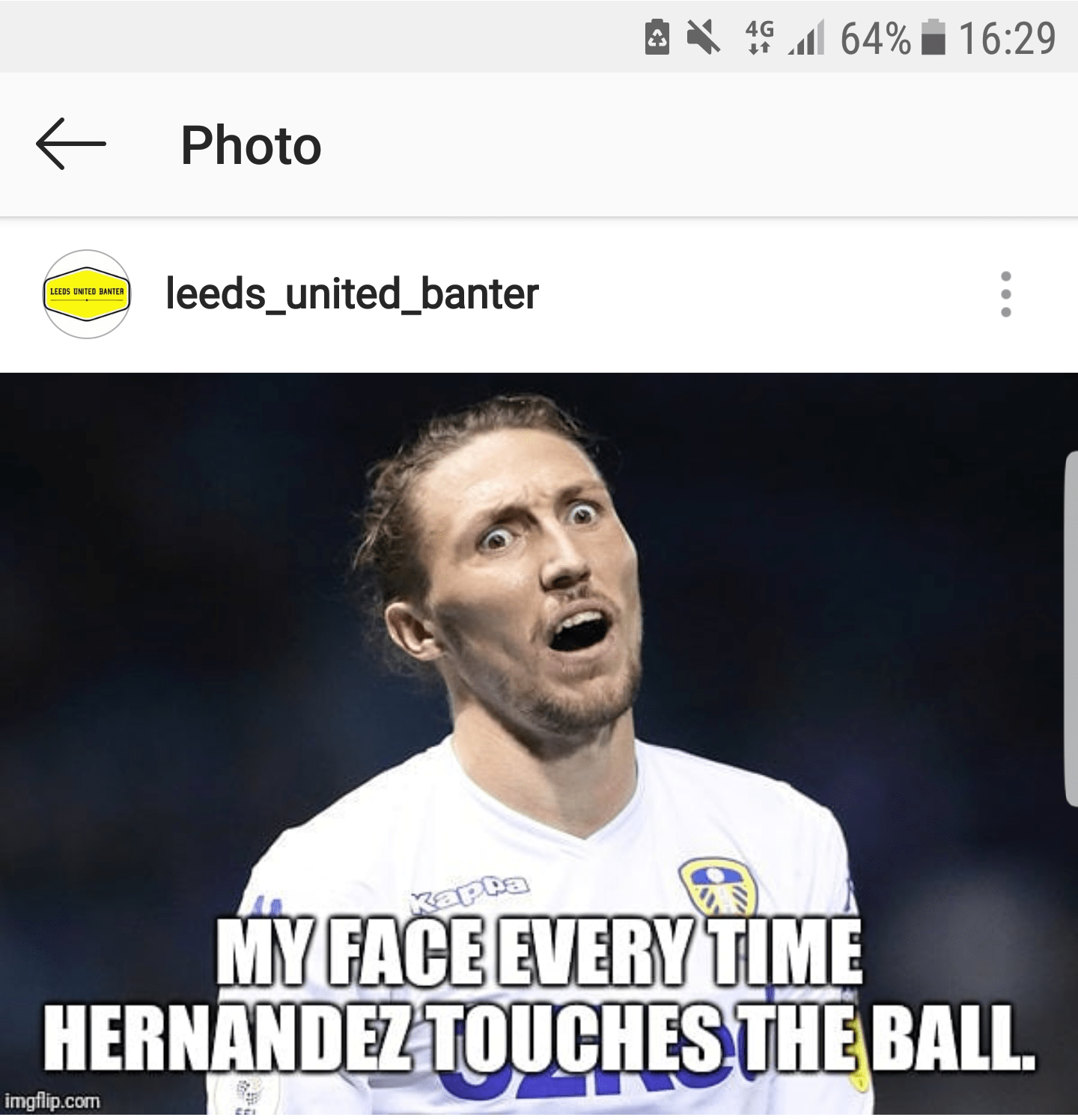This screenshot has height=1120, width=1078.
Task: Open the post's three-dot options menu
Action: 1005,293
